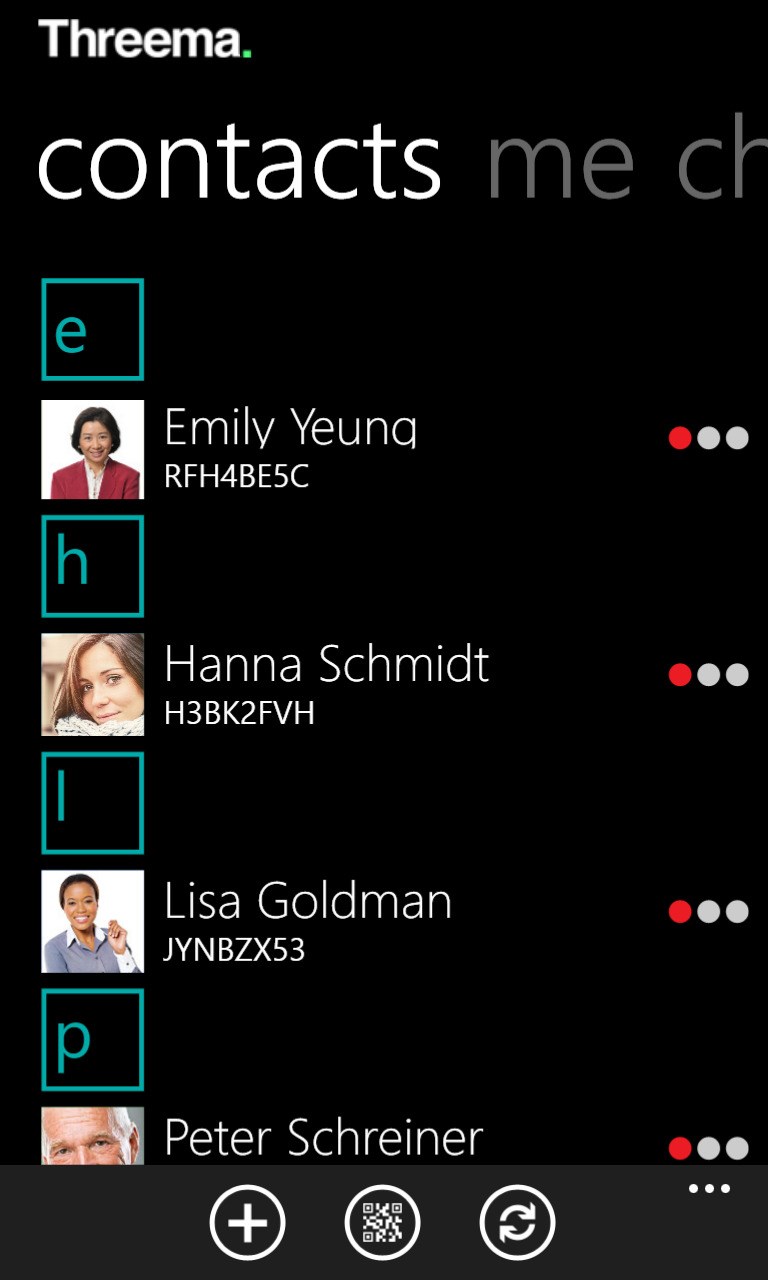Tap the letter h group header
This screenshot has height=1280, width=768.
click(x=92, y=566)
